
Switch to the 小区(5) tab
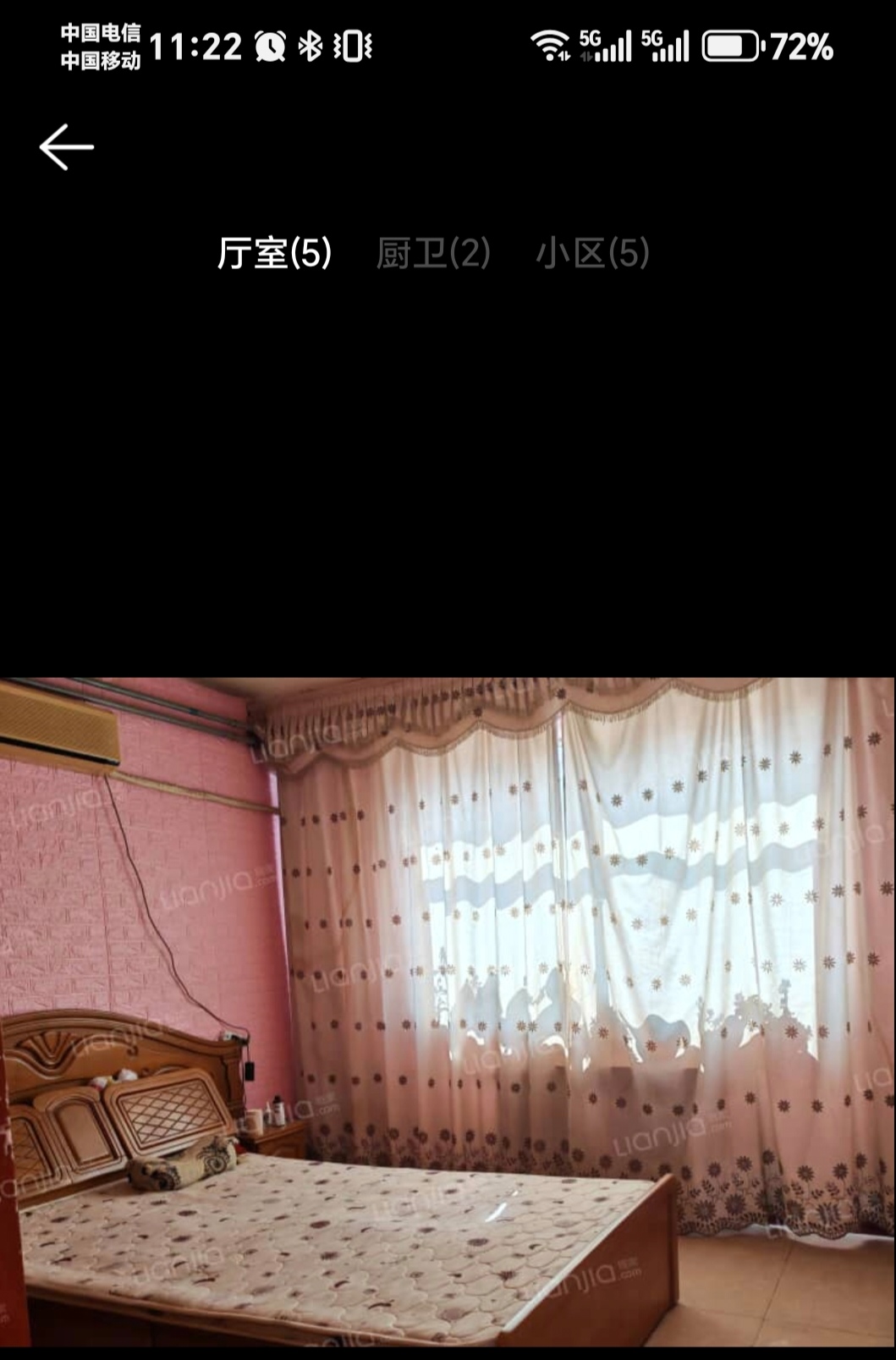click(592, 252)
